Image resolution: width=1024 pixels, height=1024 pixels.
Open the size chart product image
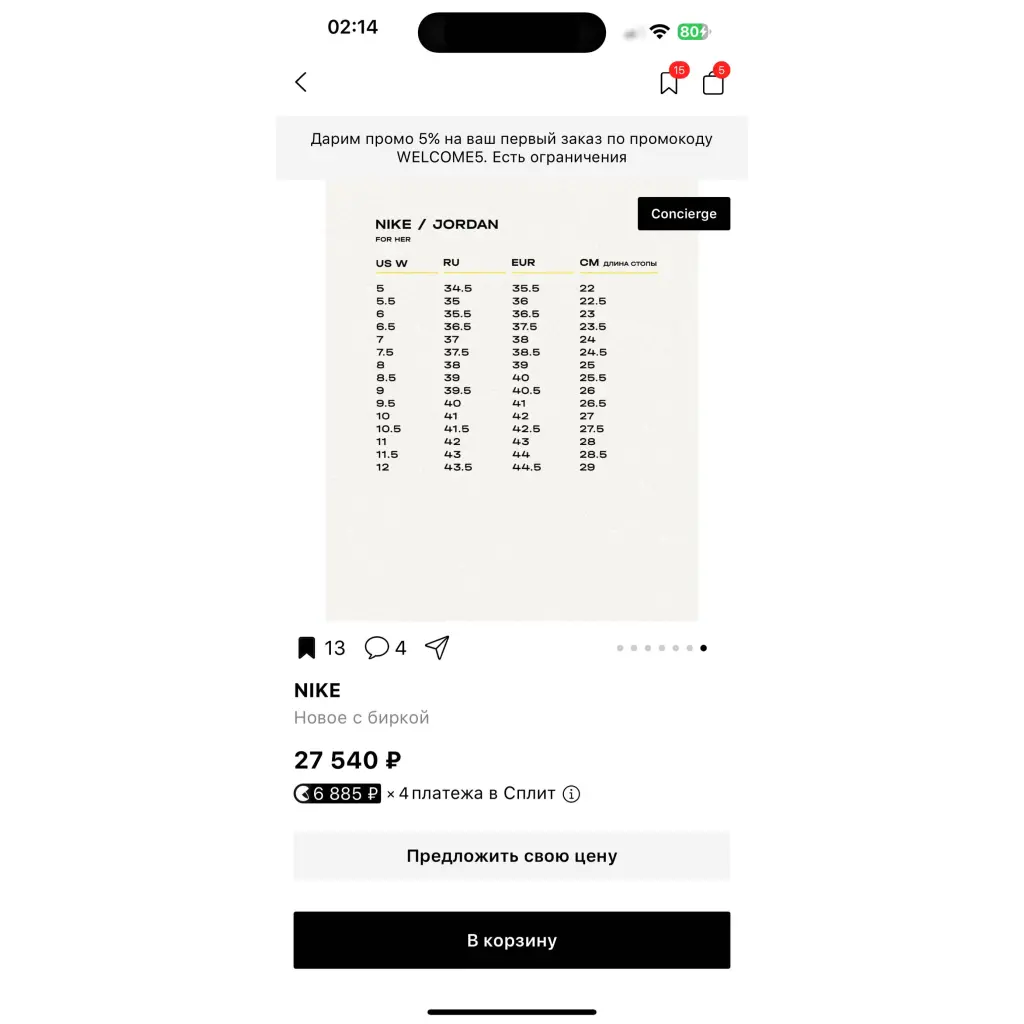[x=512, y=400]
